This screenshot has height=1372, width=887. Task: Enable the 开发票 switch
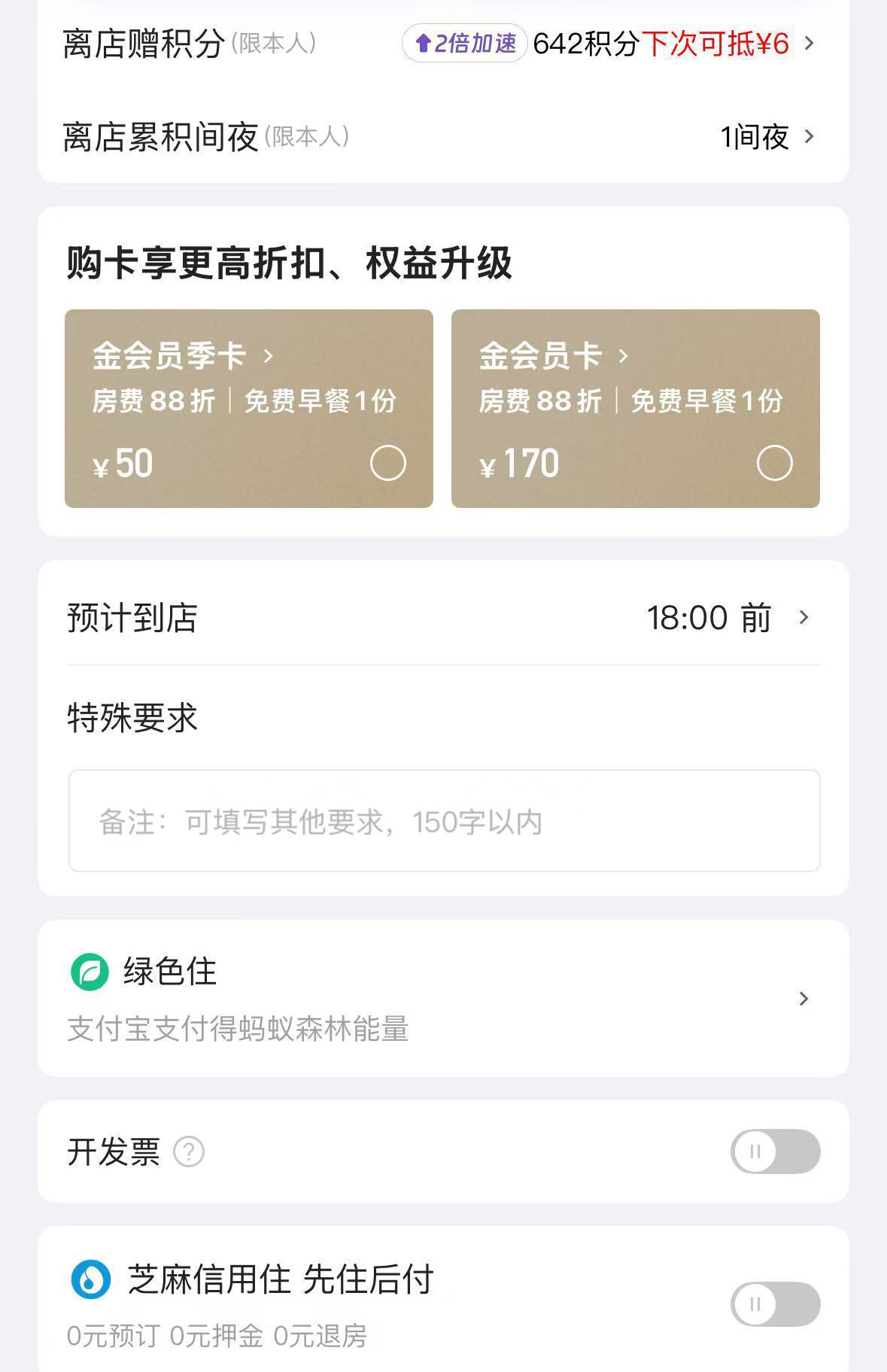coord(775,1151)
